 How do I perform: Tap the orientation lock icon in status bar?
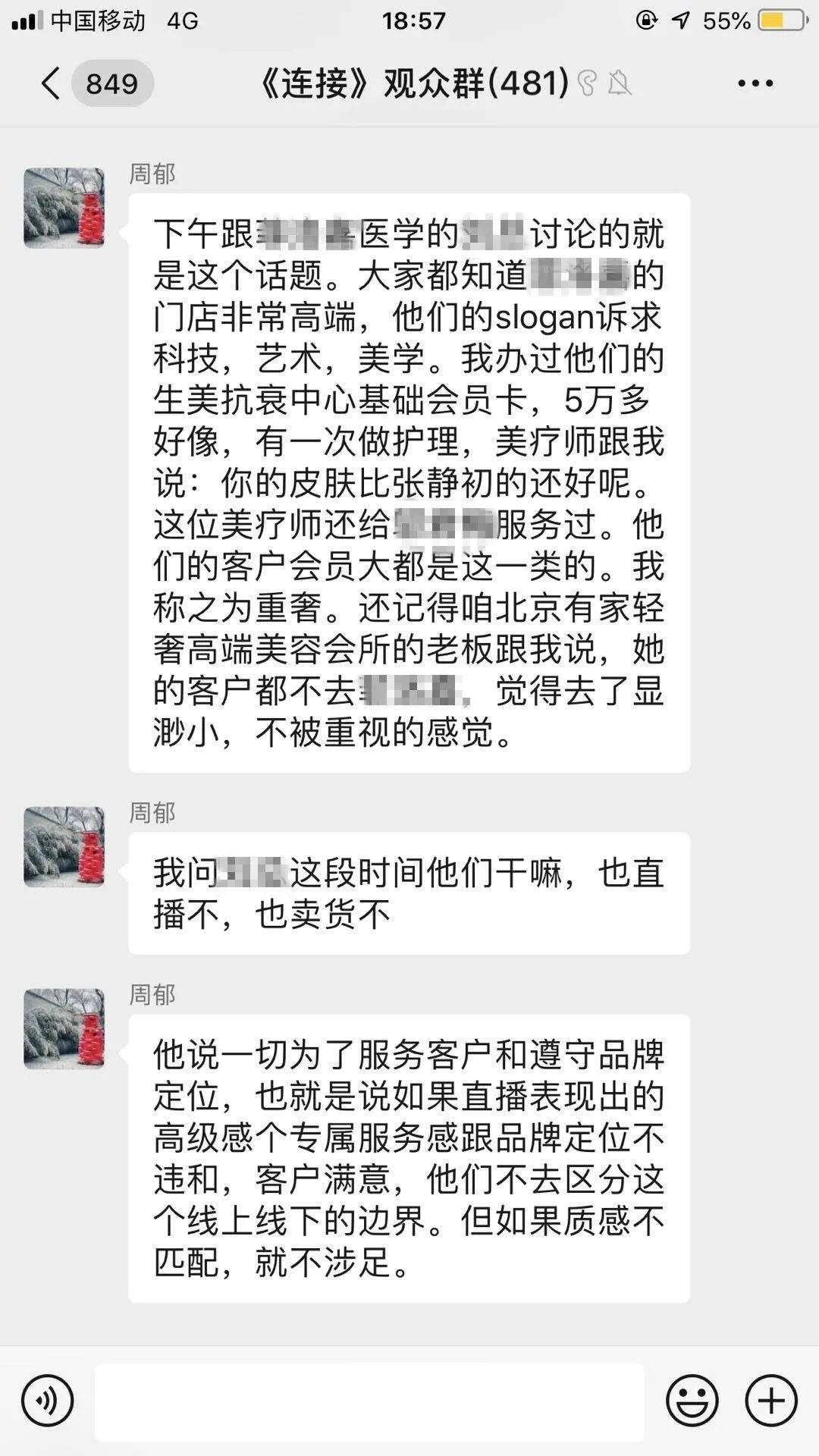644,23
